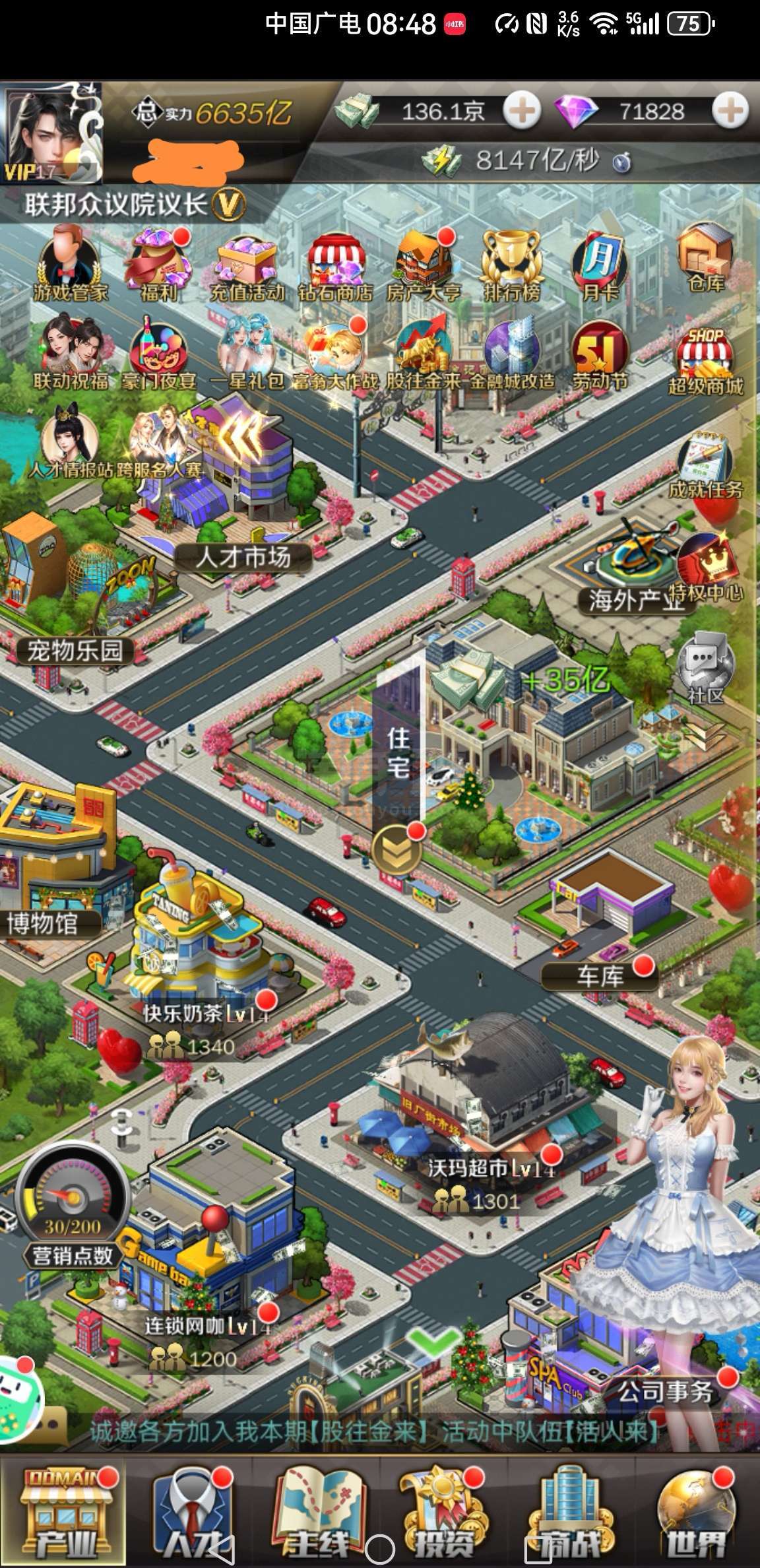760x1568 pixels.
Task: View the 排行榜 leaderboard
Action: pos(511,265)
